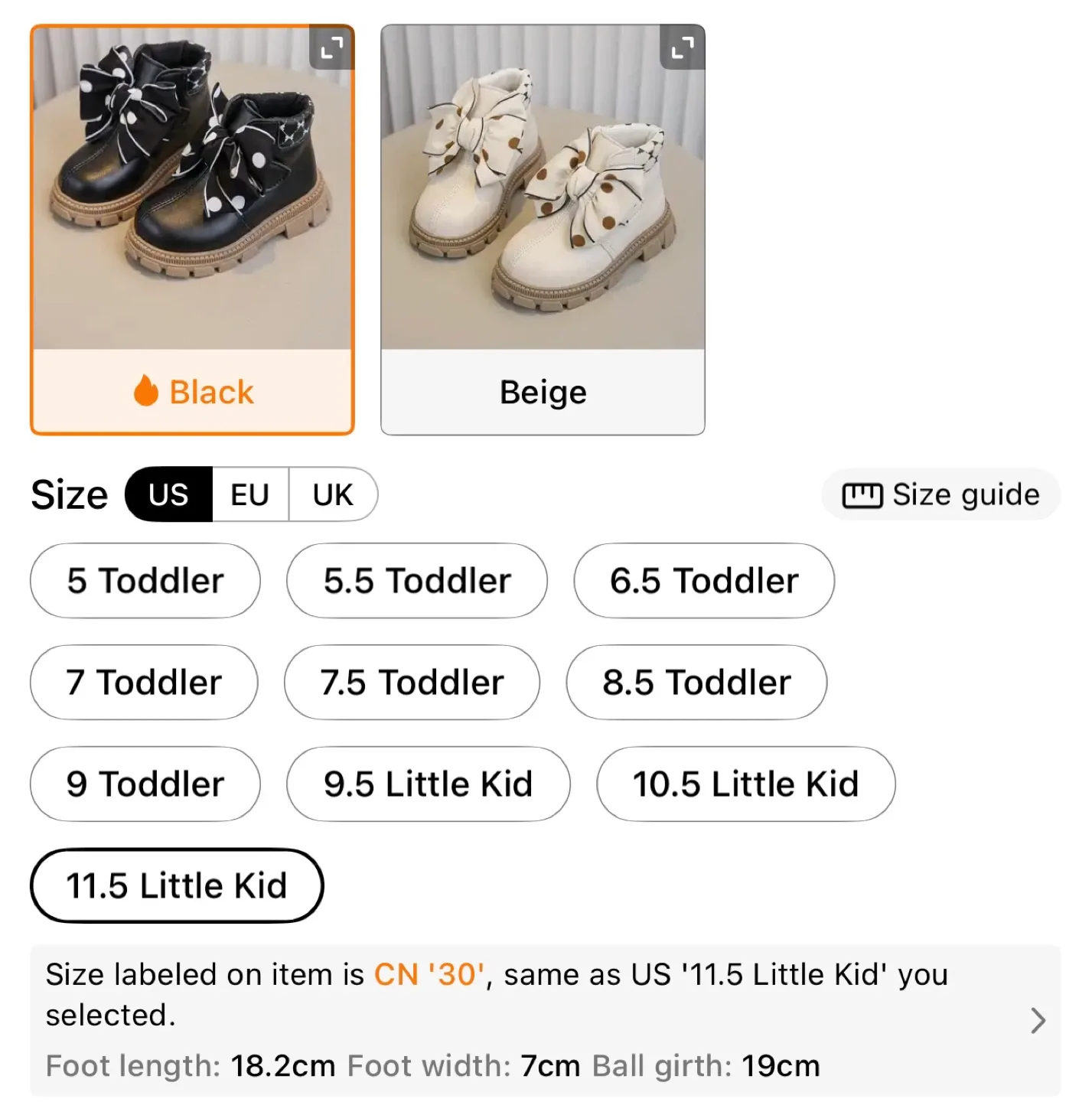The height and width of the screenshot is (1102, 1092).
Task: Open the Size guide
Action: point(940,494)
